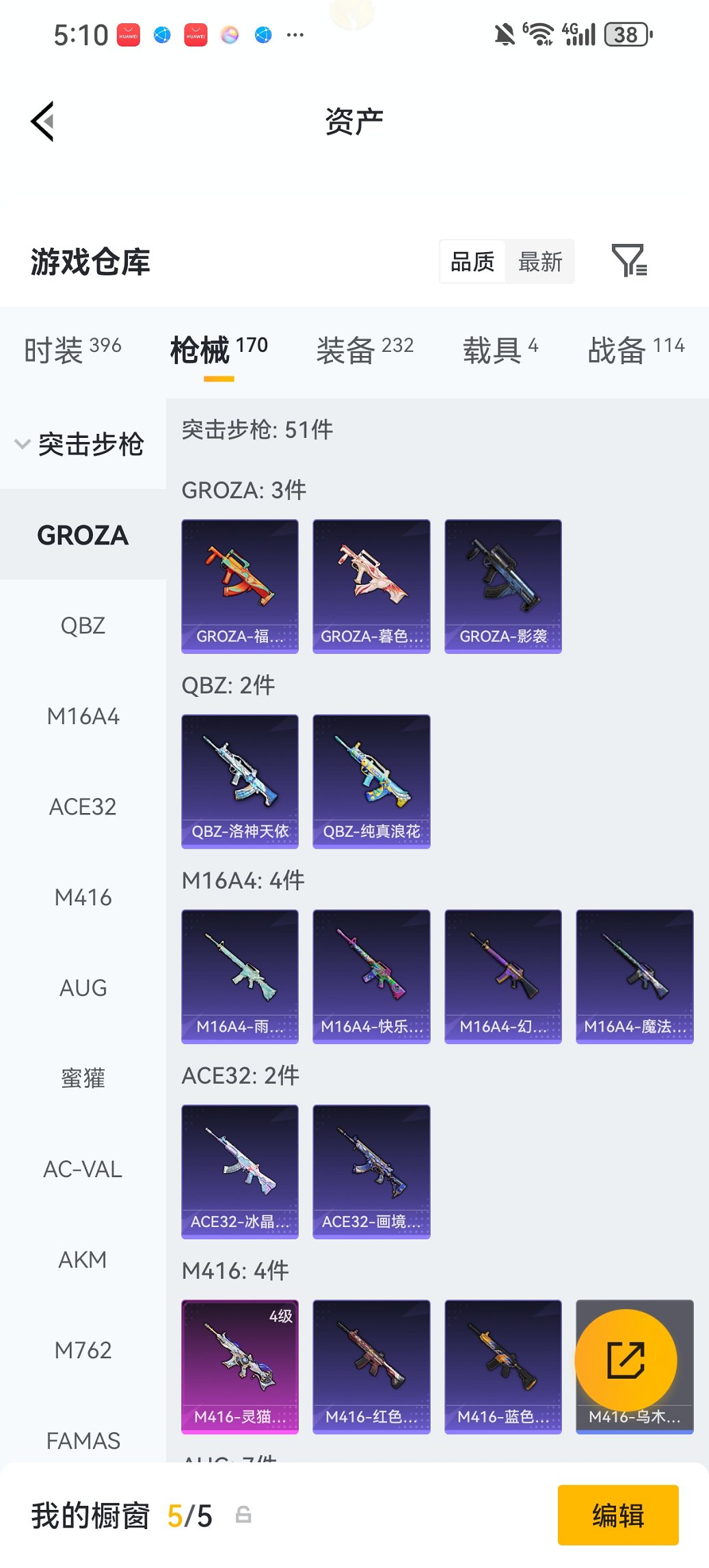This screenshot has height=1568, width=709.
Task: Go back from the 资产 page
Action: (42, 122)
